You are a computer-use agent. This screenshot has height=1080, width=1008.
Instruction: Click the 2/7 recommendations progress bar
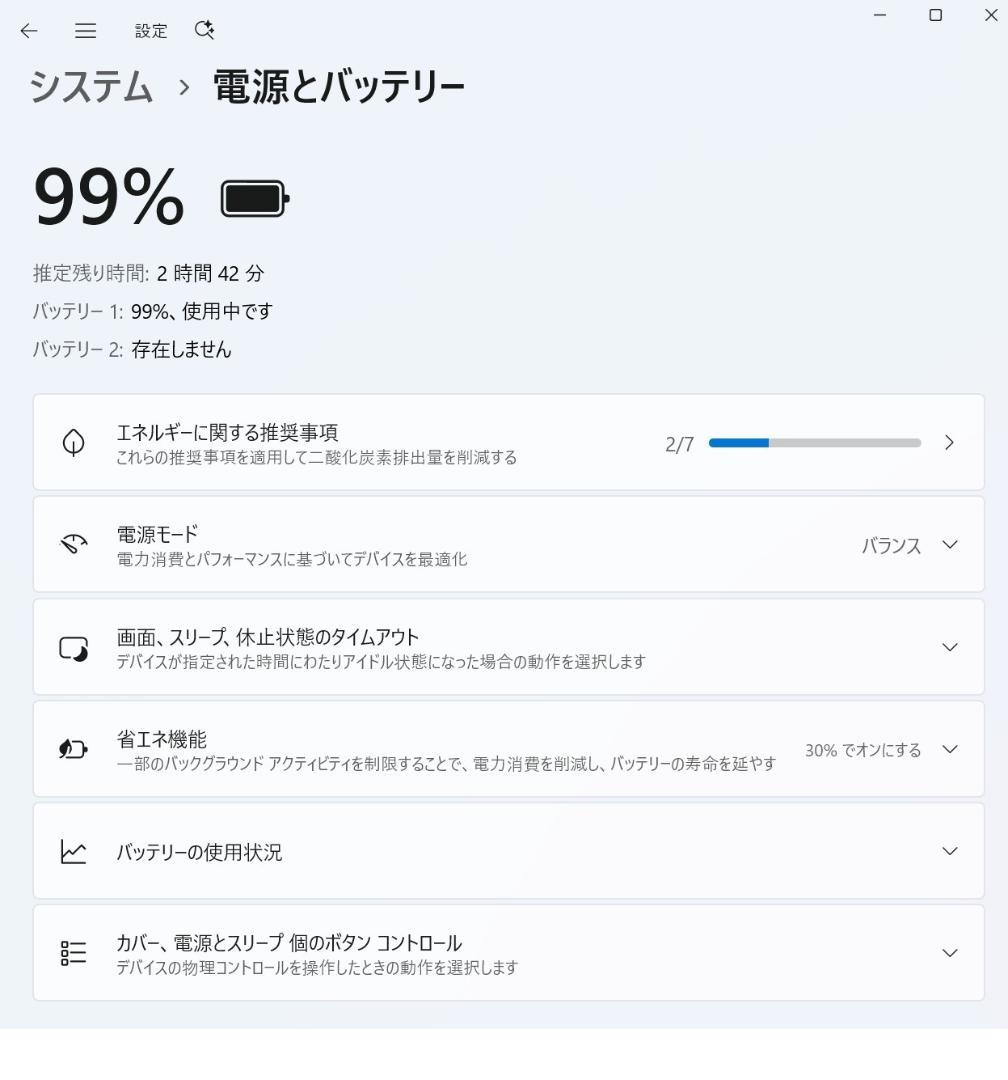click(x=814, y=442)
